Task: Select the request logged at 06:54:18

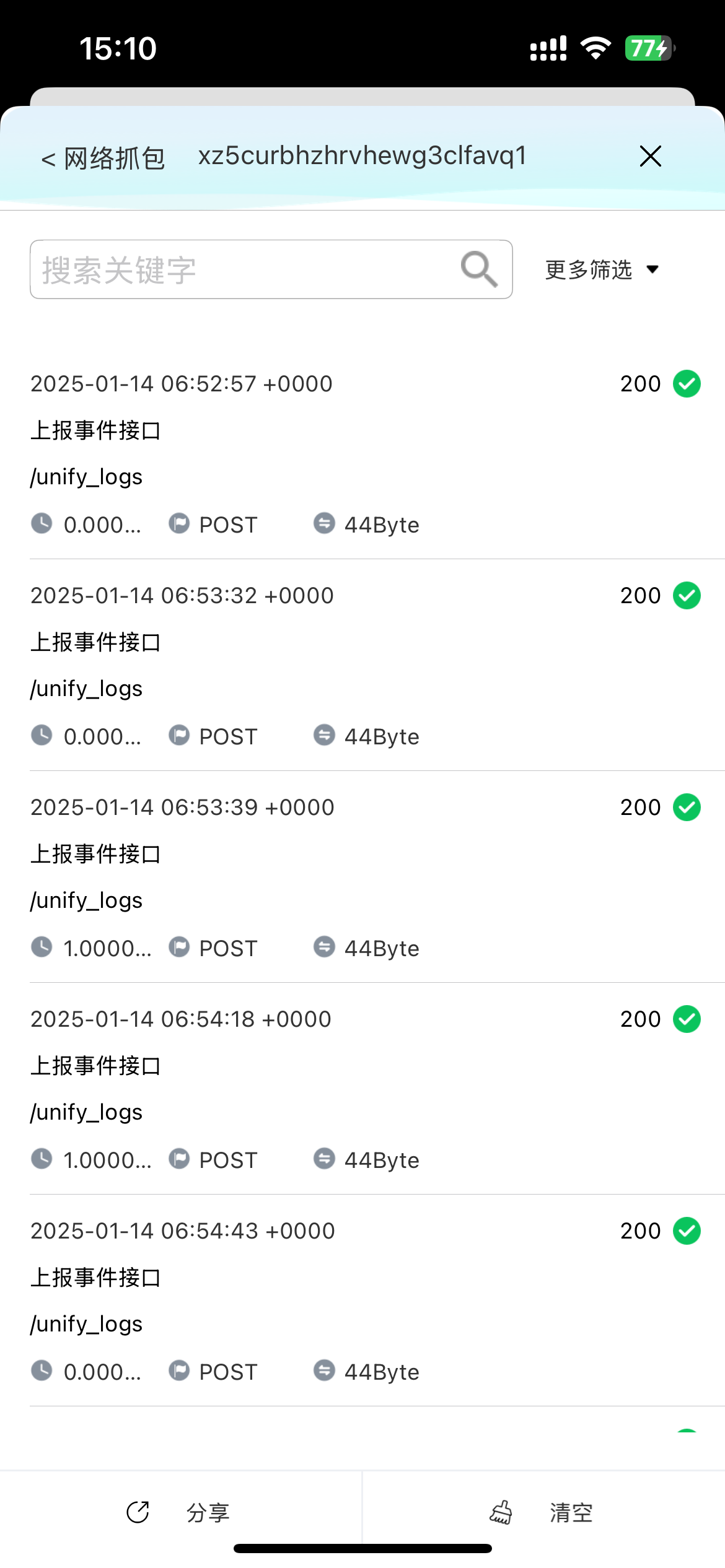Action: [362, 1089]
